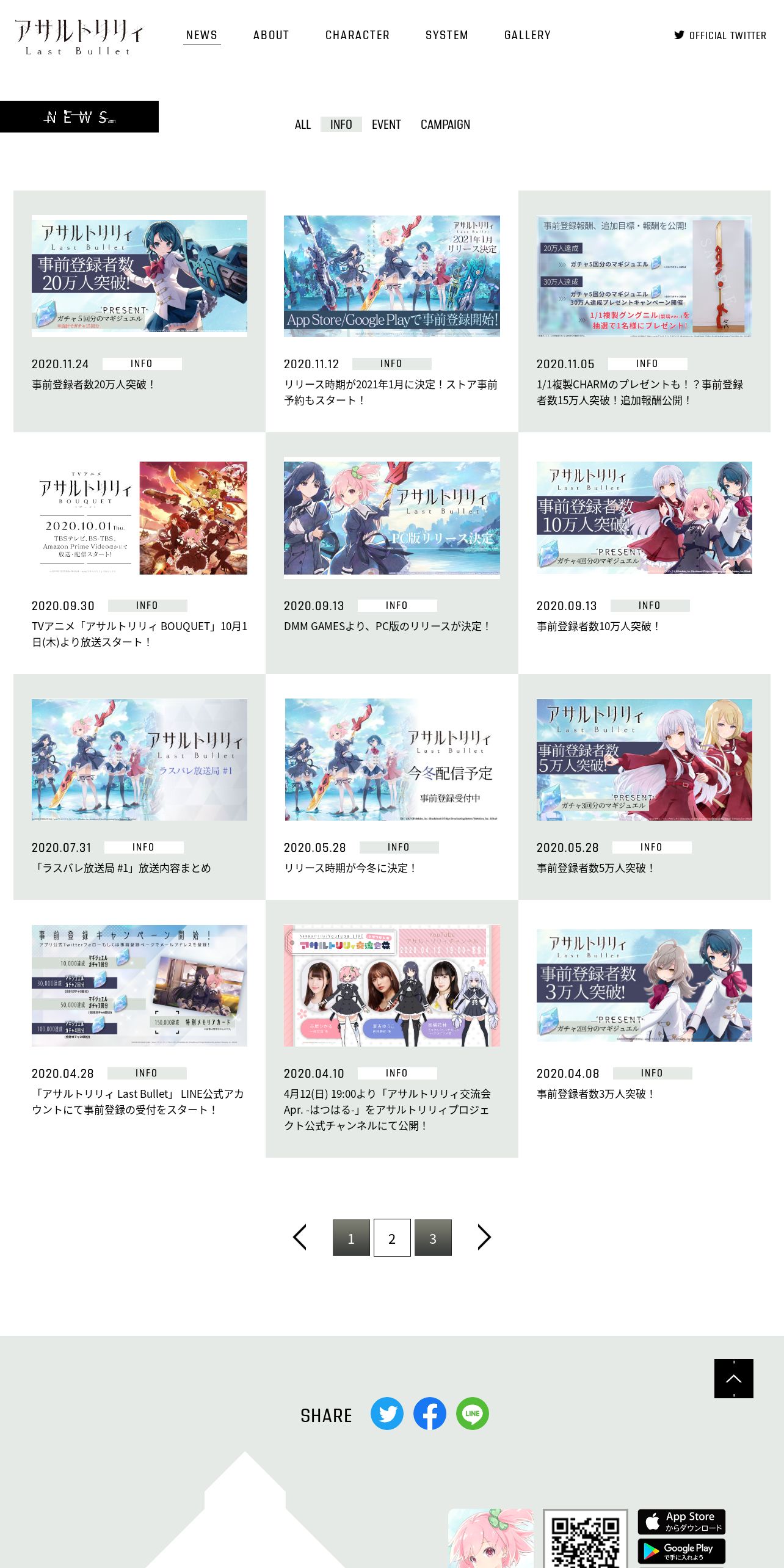784x1568 pixels.
Task: Go to news page 3
Action: (433, 1238)
